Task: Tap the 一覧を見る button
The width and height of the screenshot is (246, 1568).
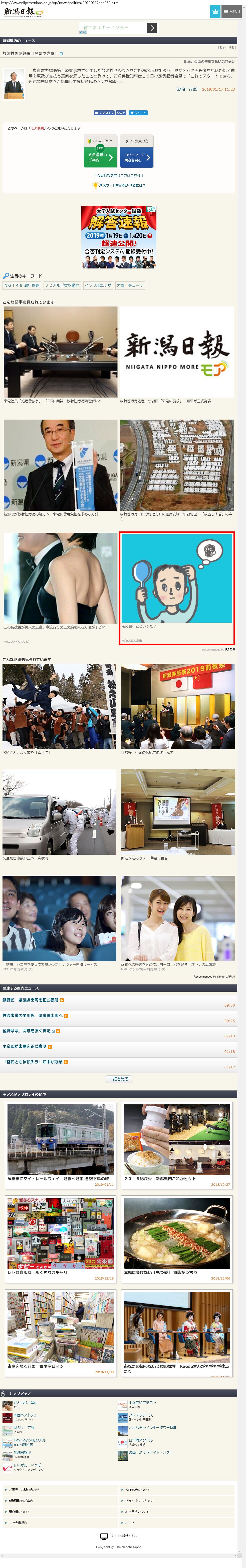Action: [x=119, y=1079]
